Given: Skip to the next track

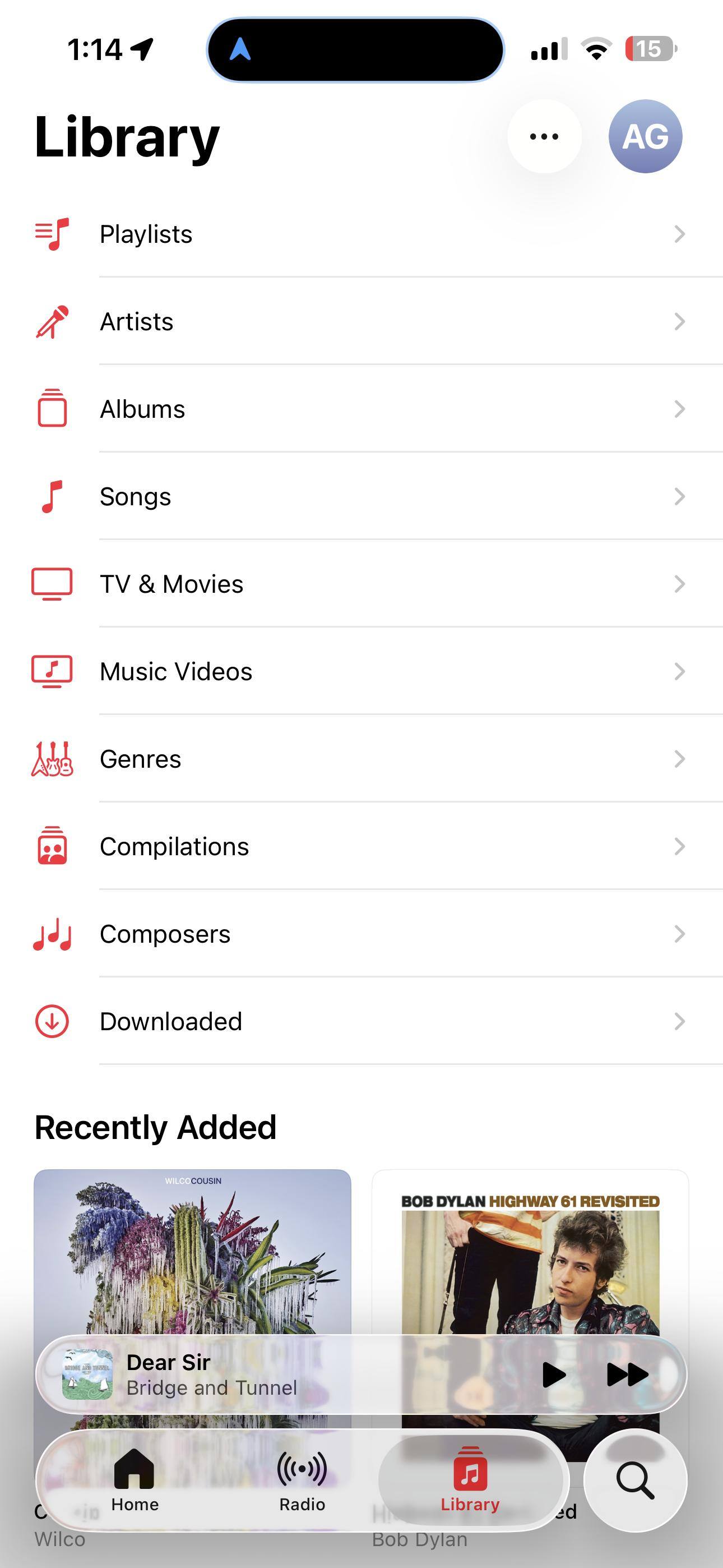Looking at the screenshot, I should 628,1375.
